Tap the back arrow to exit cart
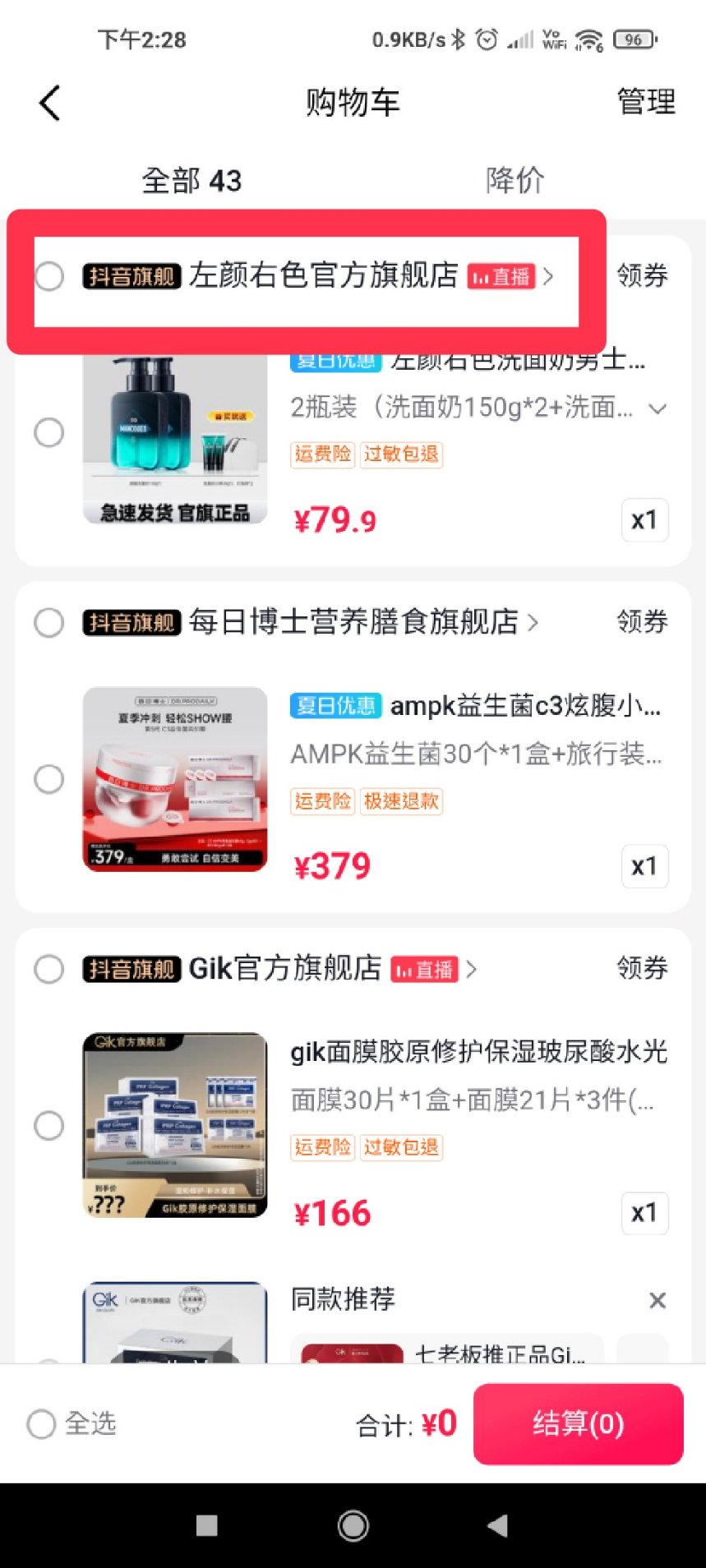The height and width of the screenshot is (1568, 706). 49,102
